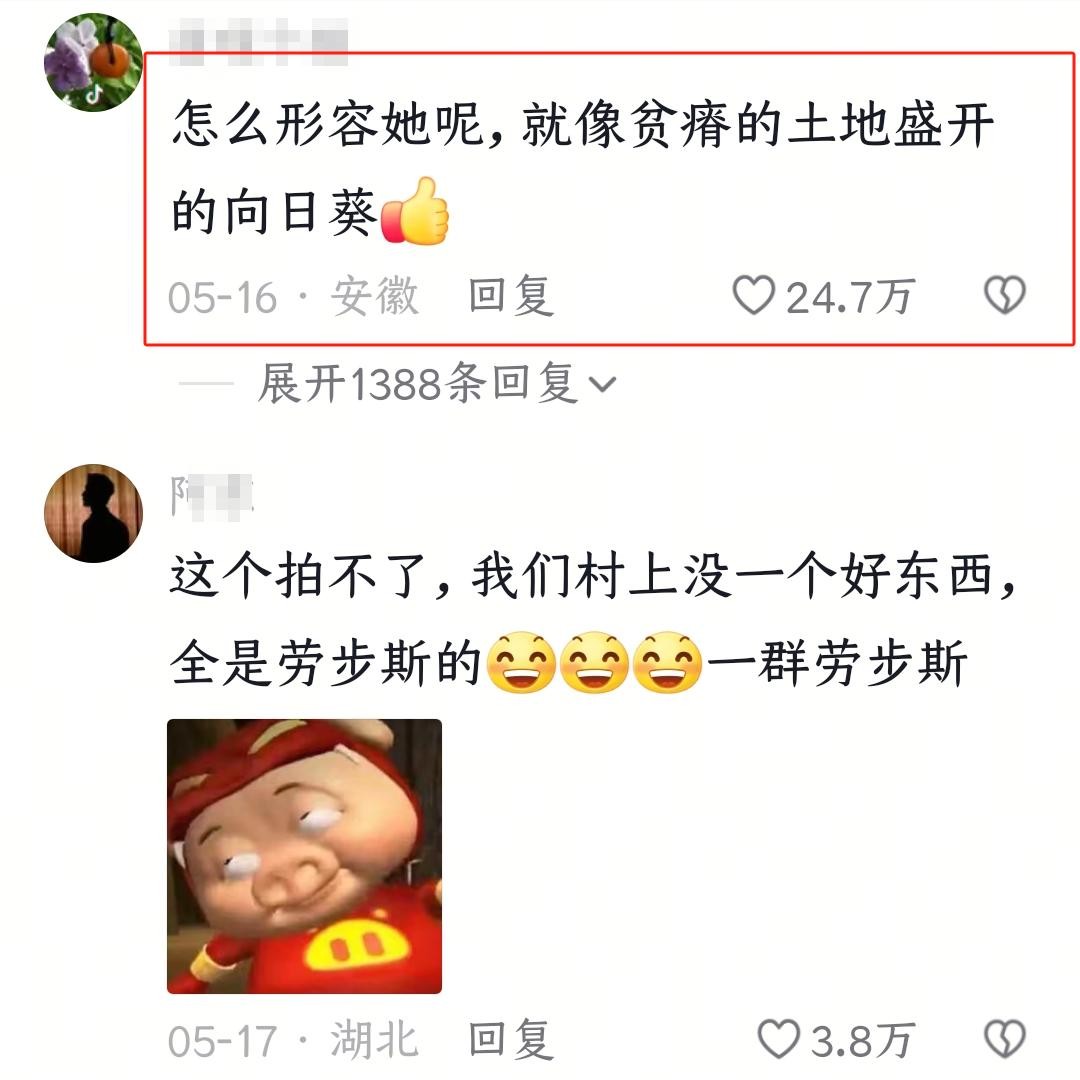View the cartoon pig image in comment
The image size is (1080, 1080).
(x=304, y=856)
